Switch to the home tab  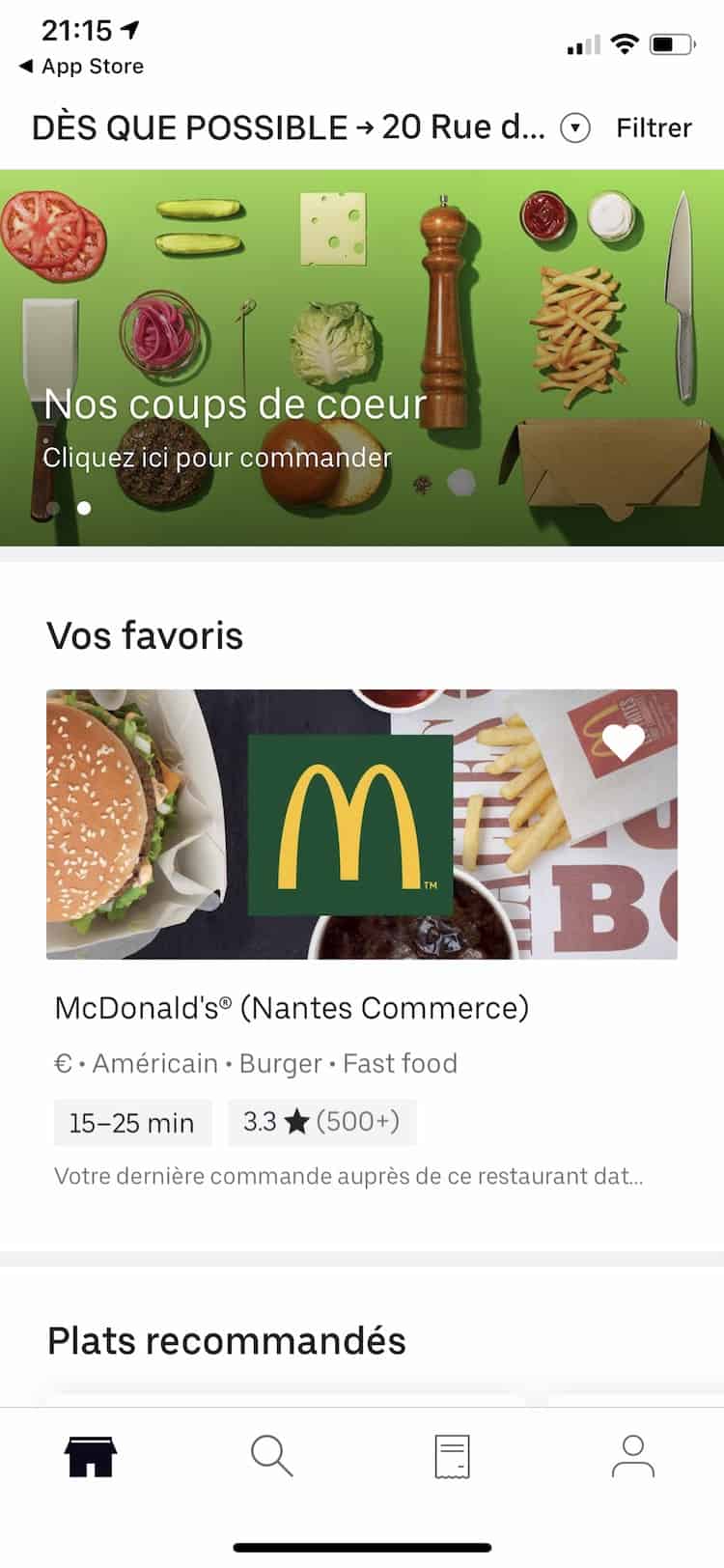point(91,1455)
